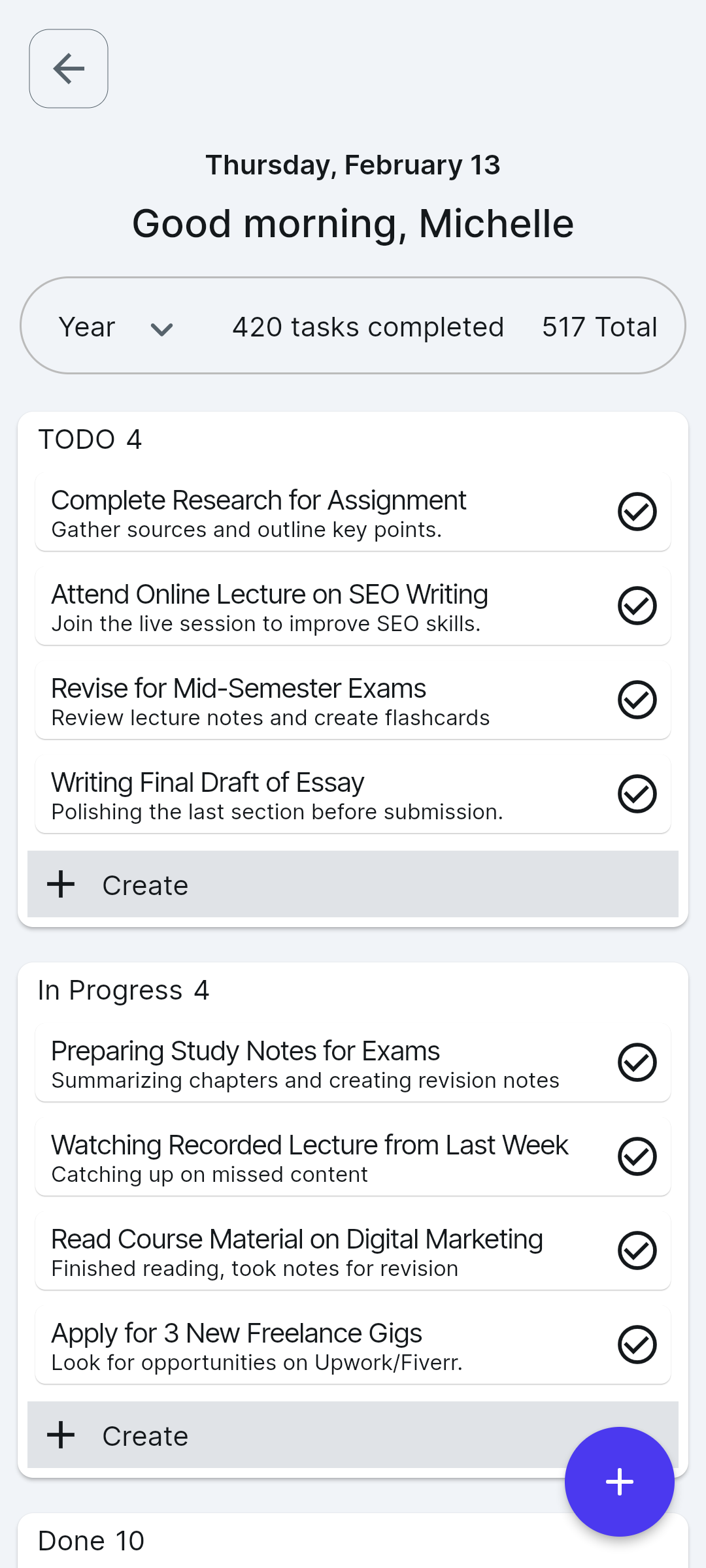The image size is (706, 1568).
Task: Click the '420 tasks completed' summary pill
Action: click(x=367, y=326)
